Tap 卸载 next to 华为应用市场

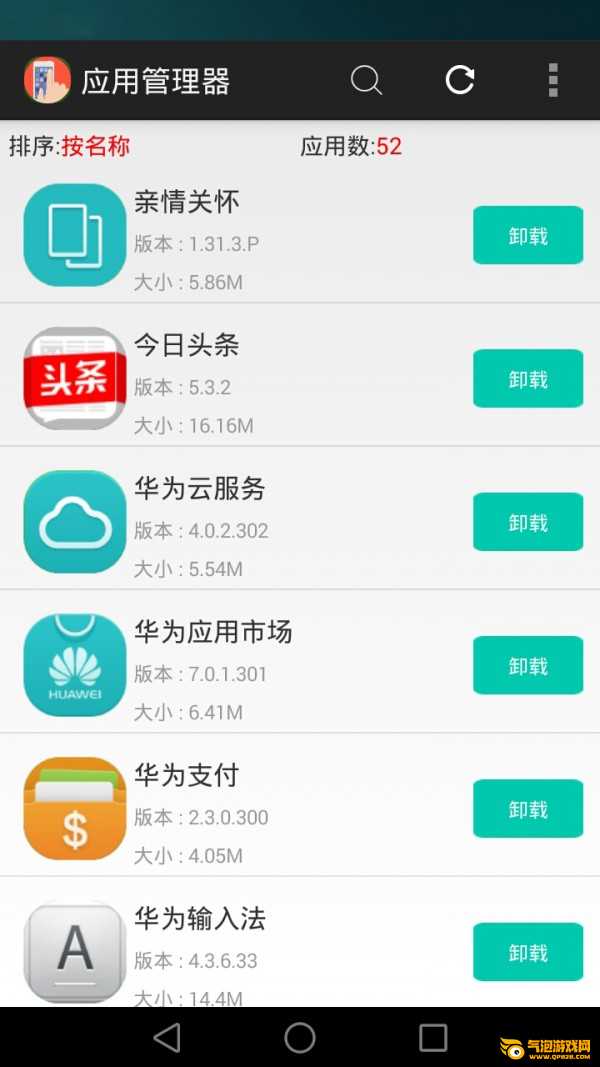pos(528,666)
